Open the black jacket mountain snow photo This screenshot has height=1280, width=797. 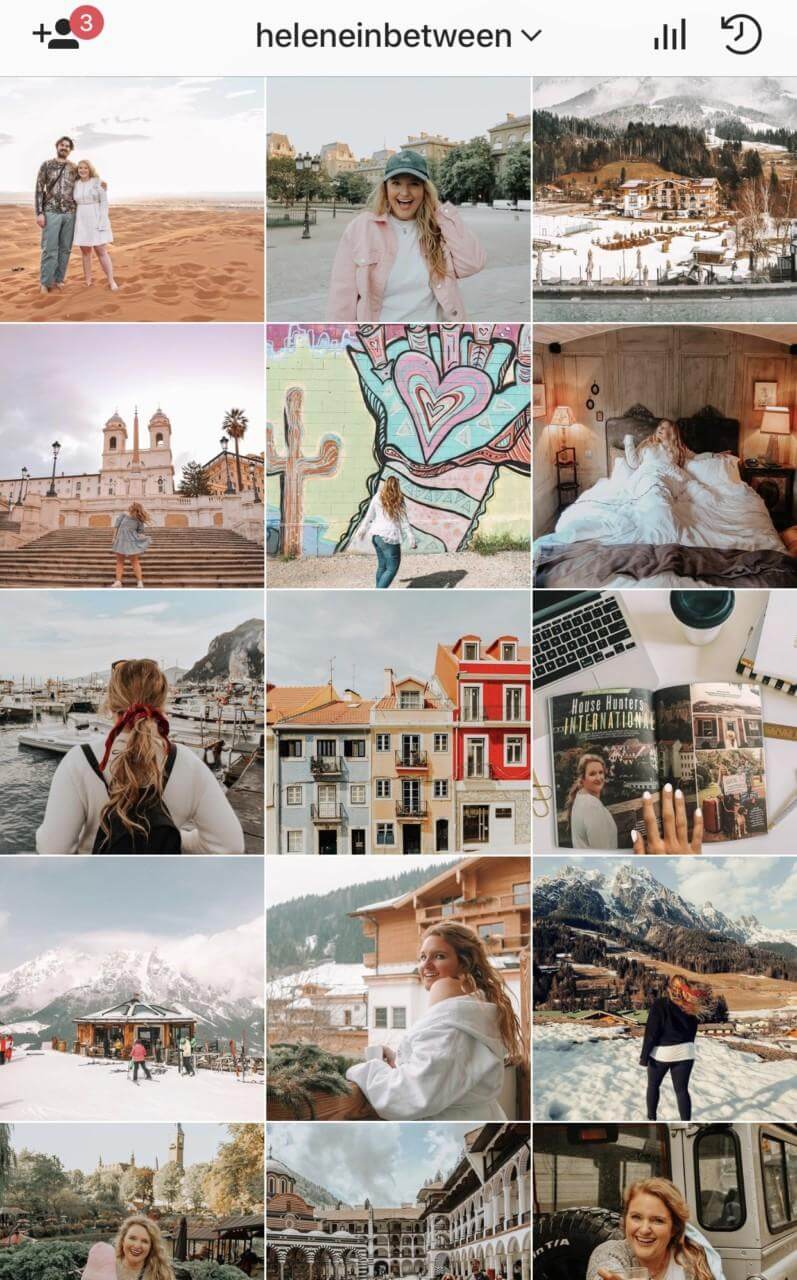[664, 988]
